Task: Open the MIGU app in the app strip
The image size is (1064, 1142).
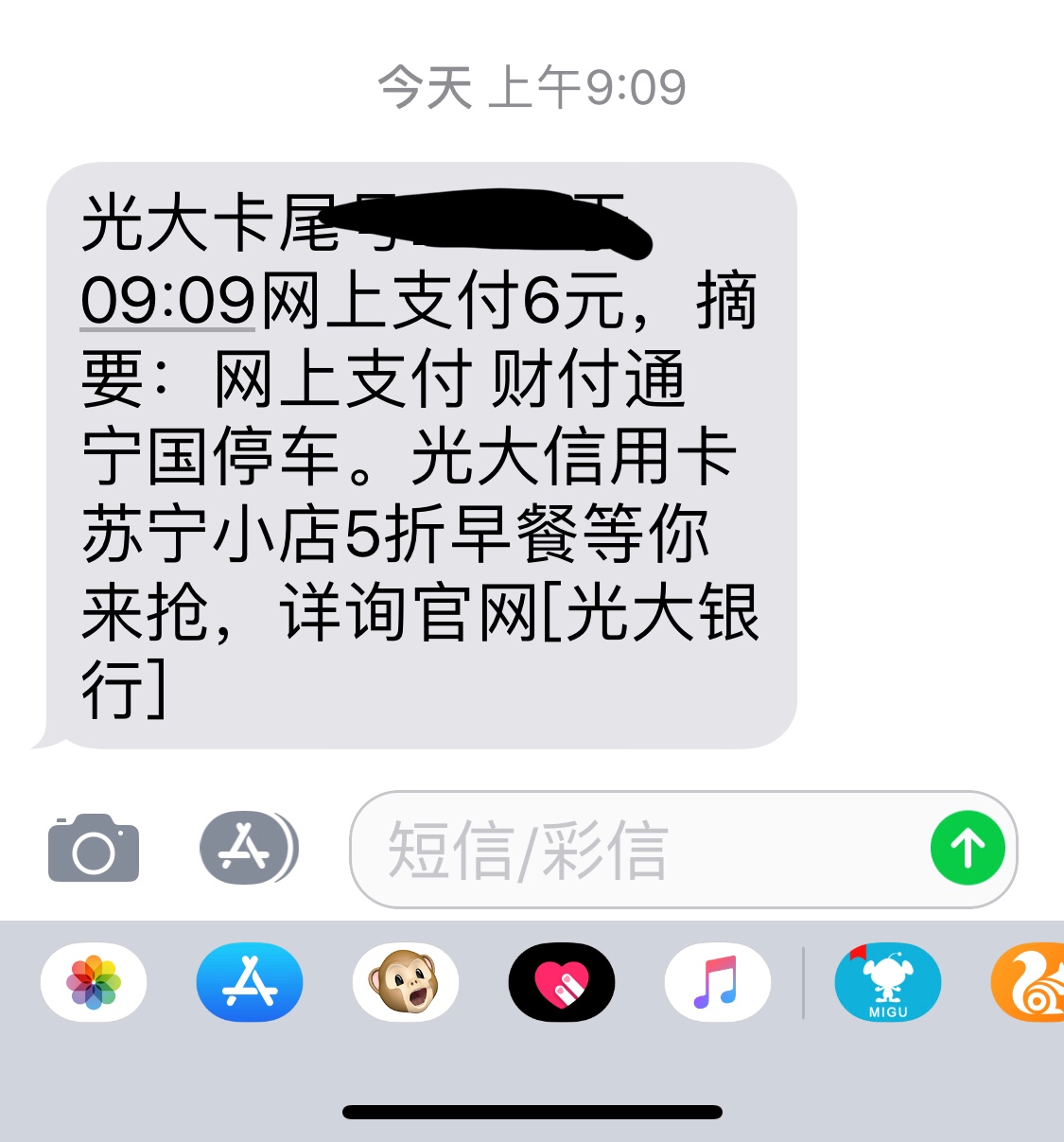Action: 887,983
